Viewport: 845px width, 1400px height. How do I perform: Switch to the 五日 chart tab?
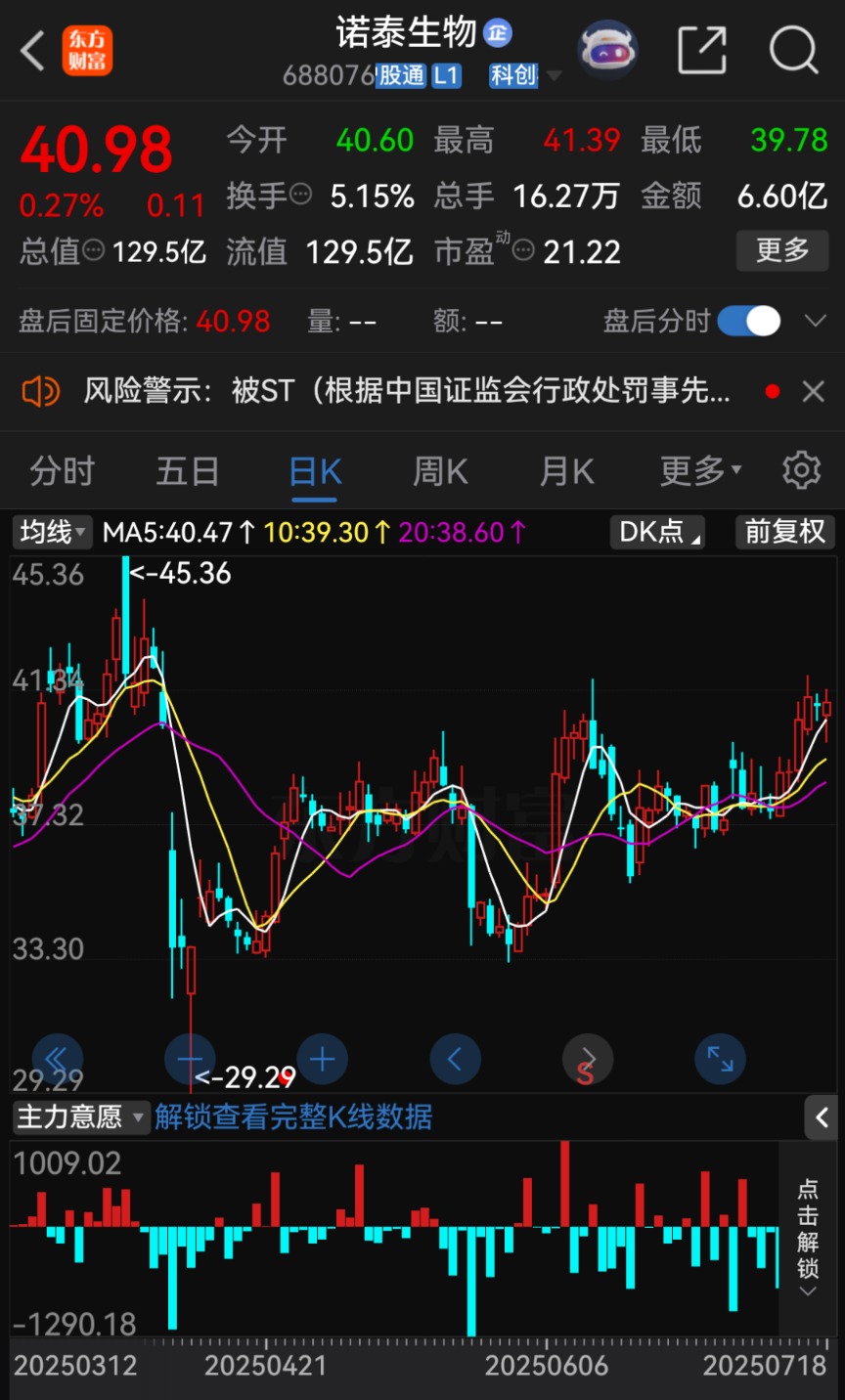188,471
